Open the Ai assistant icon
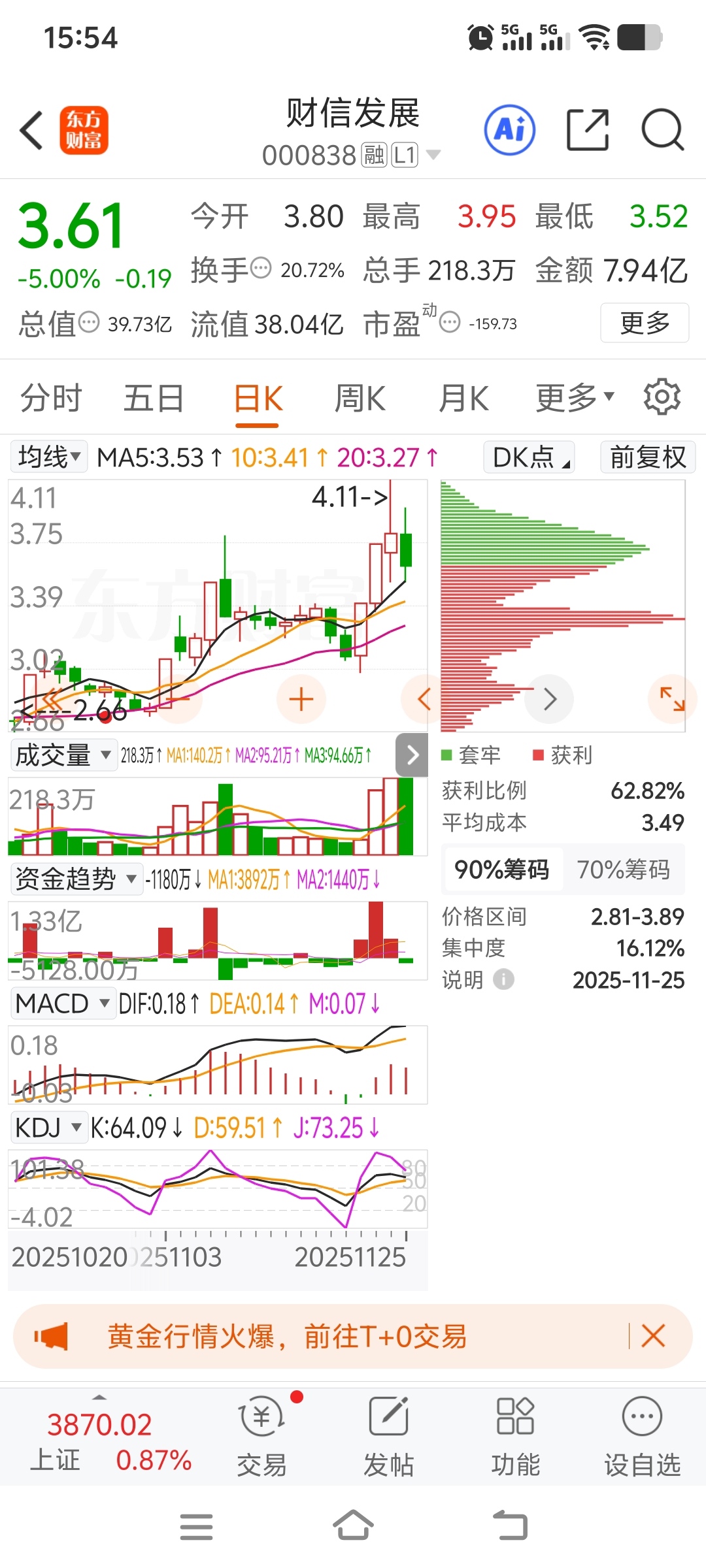706x1568 pixels. click(x=510, y=130)
